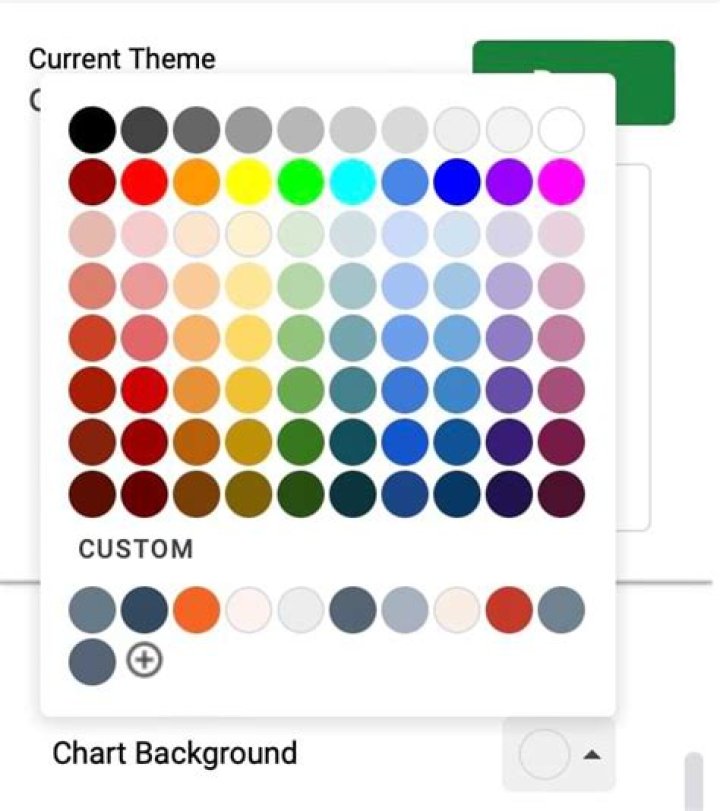This screenshot has width=720, height=811.
Task: Pick the dark gray swatch beside black
Action: 145,130
